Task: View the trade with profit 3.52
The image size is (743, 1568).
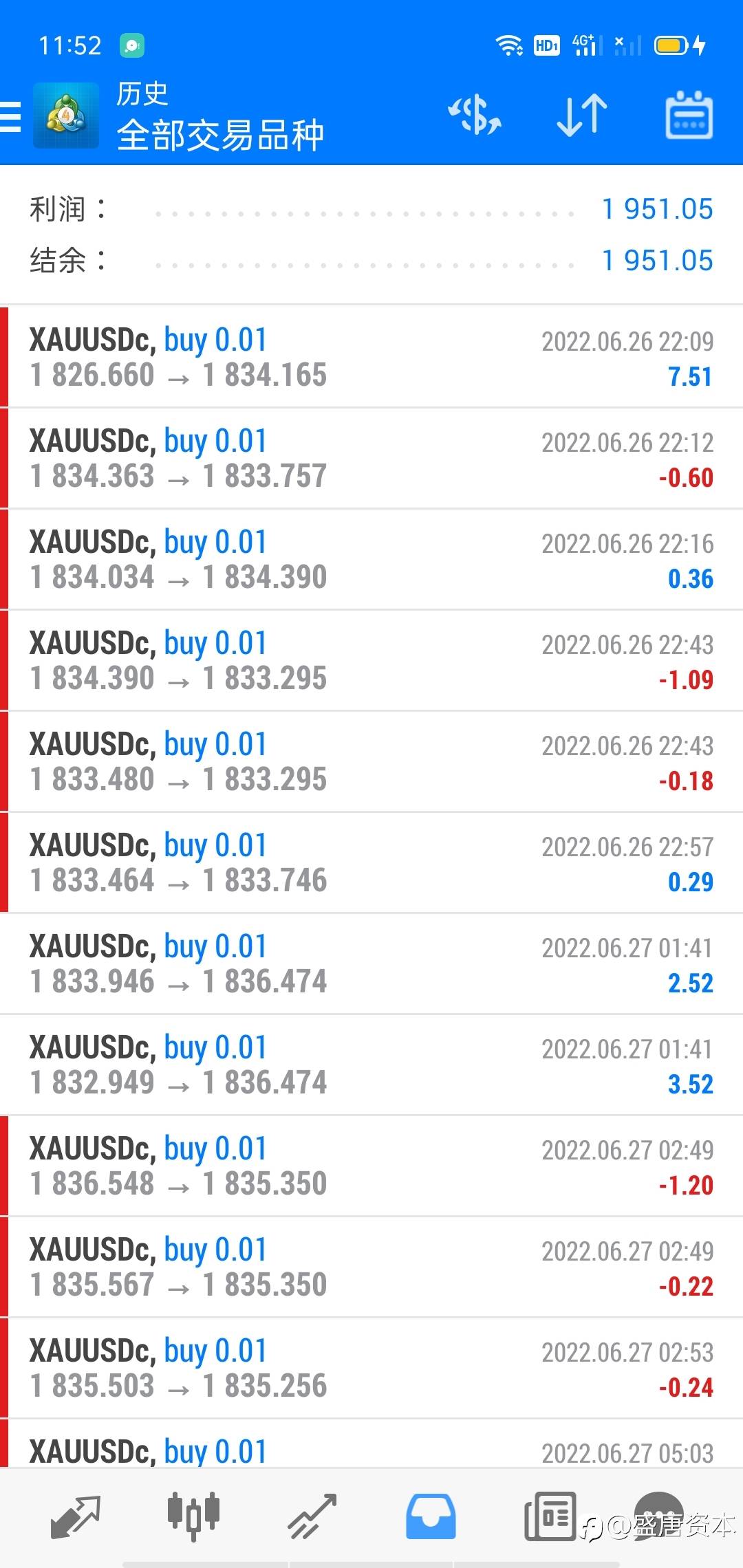Action: coord(371,1065)
